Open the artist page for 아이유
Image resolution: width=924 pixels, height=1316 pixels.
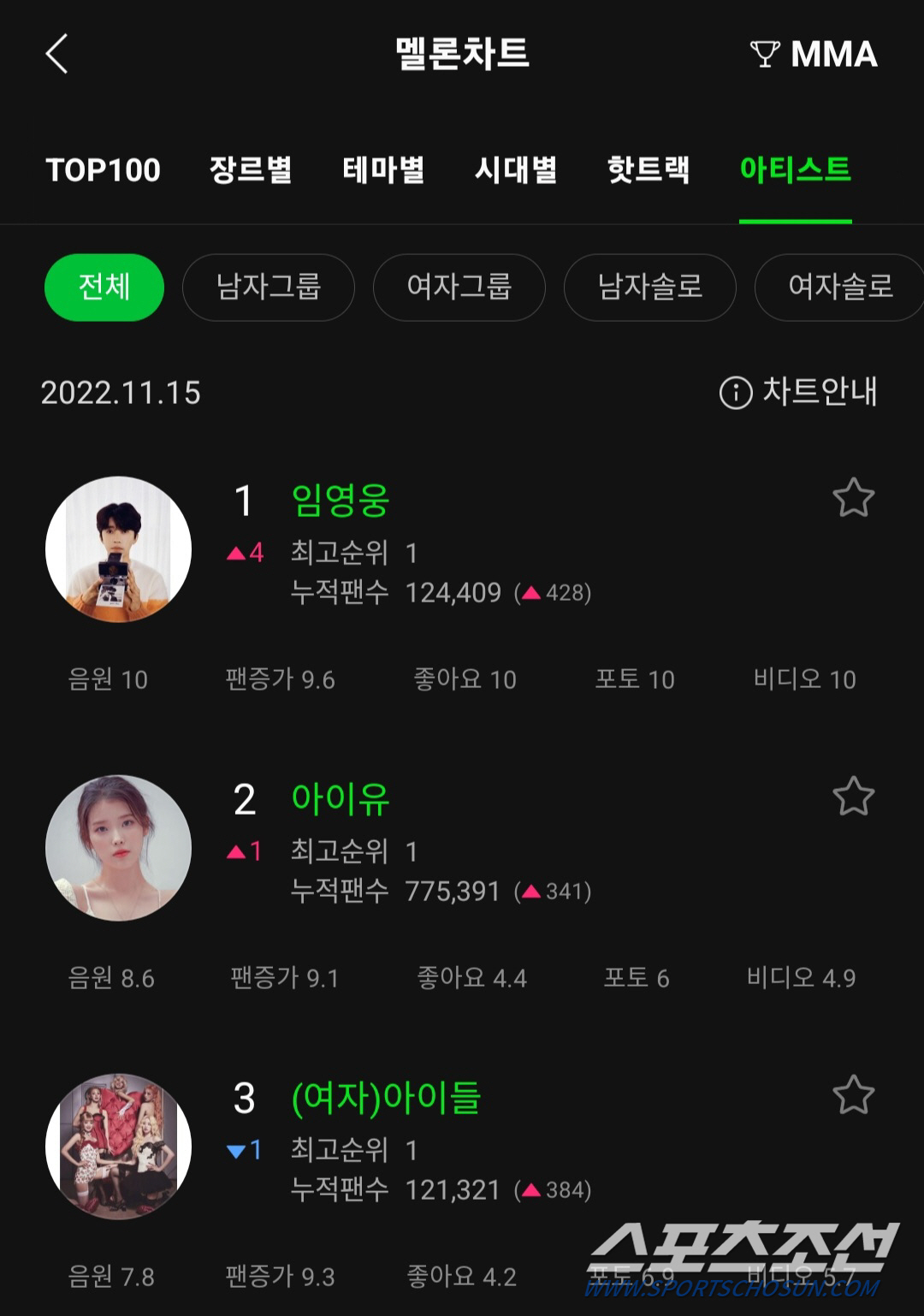click(x=341, y=799)
